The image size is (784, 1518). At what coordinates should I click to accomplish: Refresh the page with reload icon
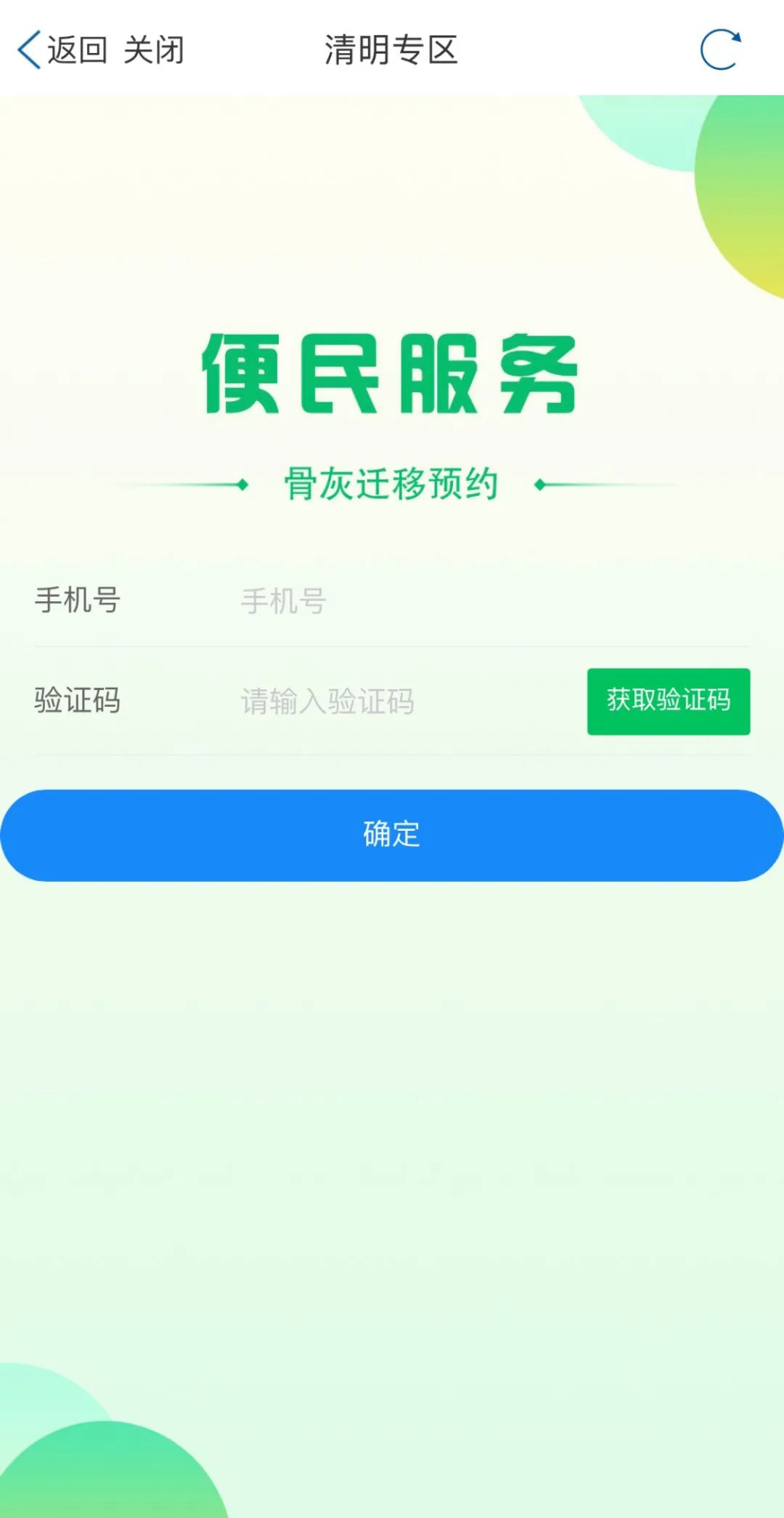click(719, 50)
